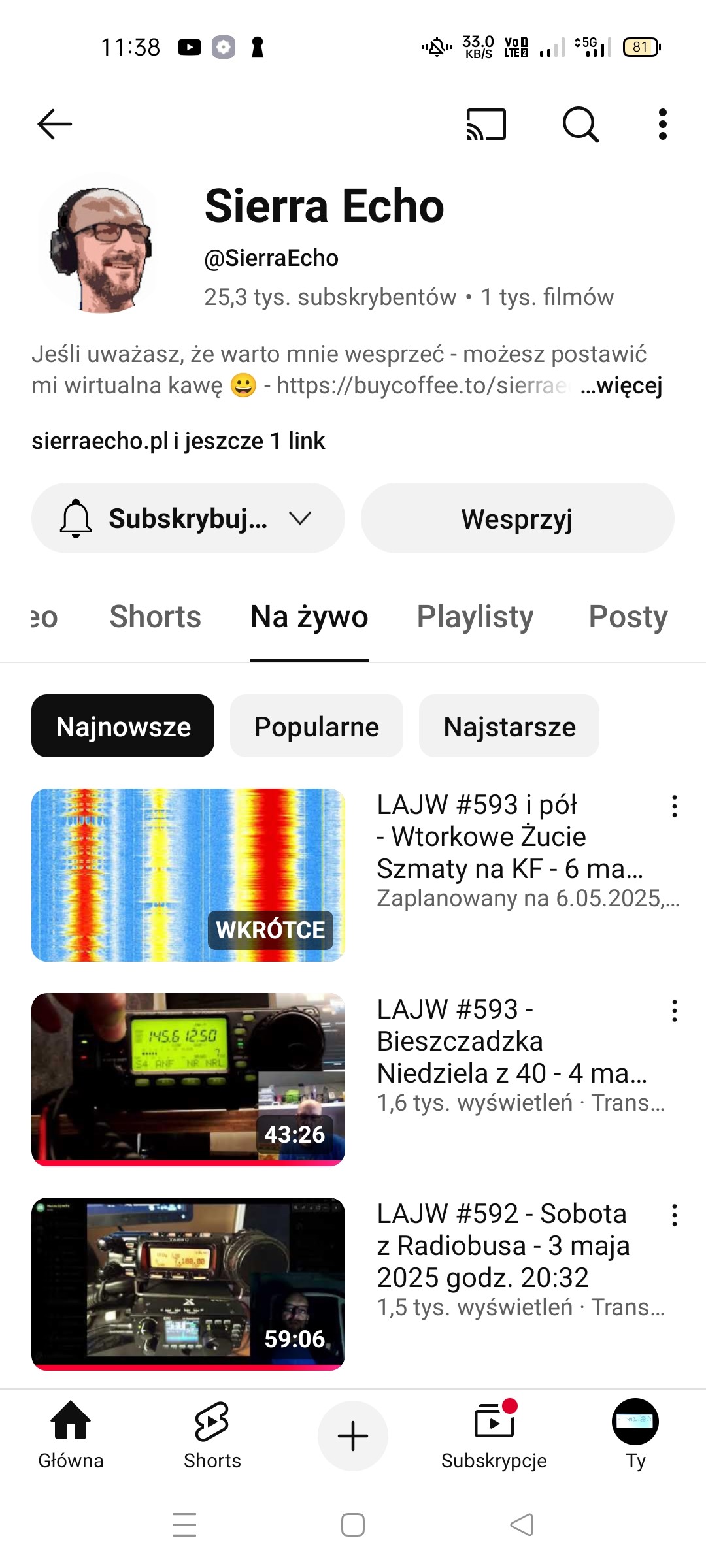Open search on the channel page
Viewport: 706px width, 1568px height.
tap(580, 124)
